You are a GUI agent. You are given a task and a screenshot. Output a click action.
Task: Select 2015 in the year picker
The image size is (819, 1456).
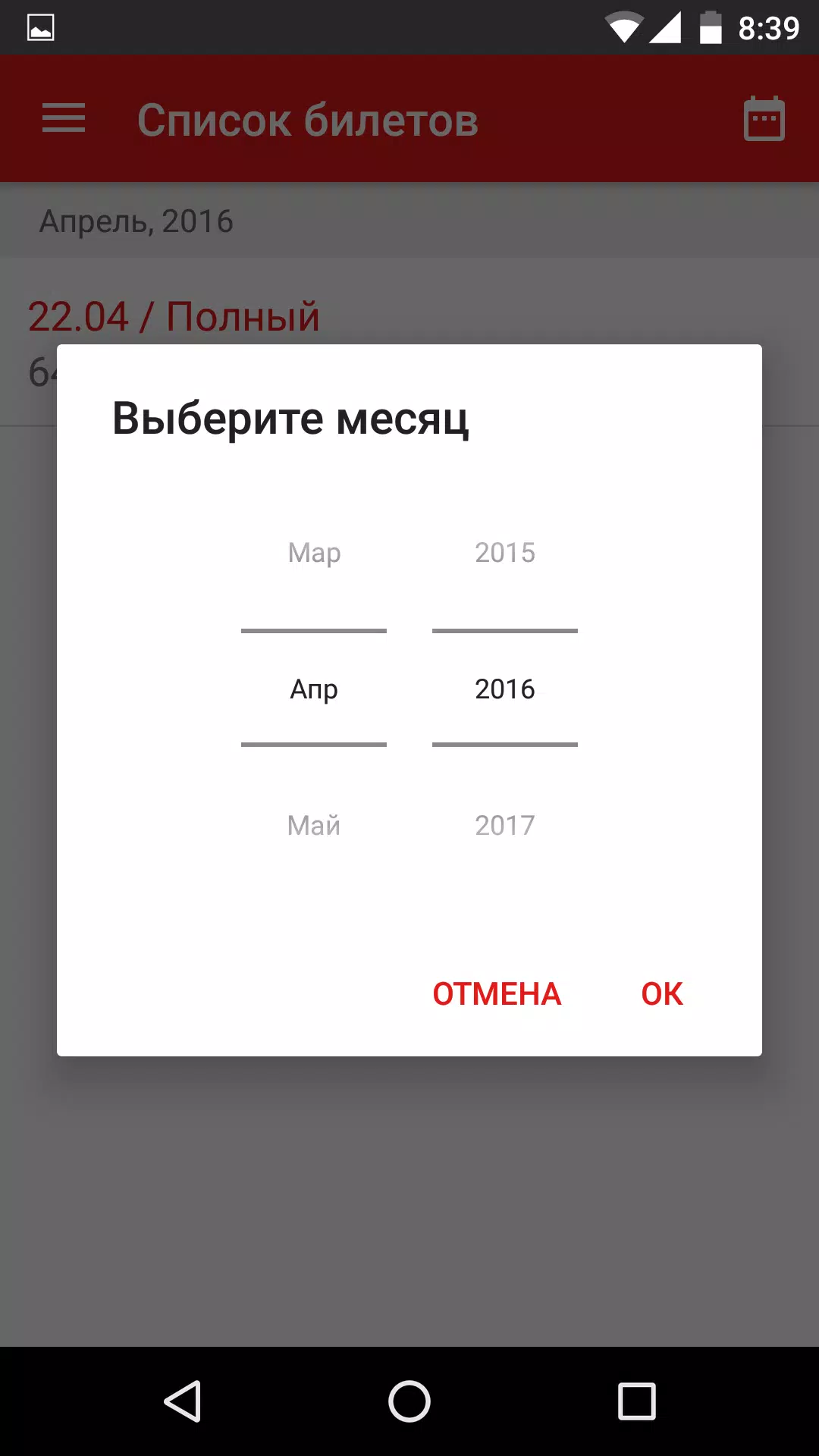pyautogui.click(x=504, y=553)
